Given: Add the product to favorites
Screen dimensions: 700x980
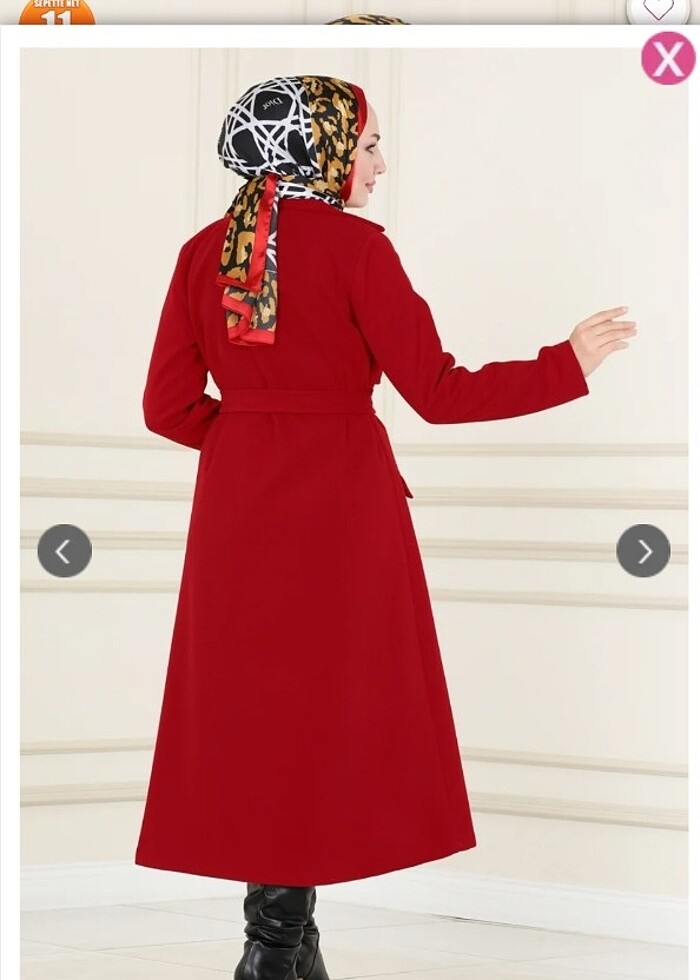Looking at the screenshot, I should [x=658, y=10].
